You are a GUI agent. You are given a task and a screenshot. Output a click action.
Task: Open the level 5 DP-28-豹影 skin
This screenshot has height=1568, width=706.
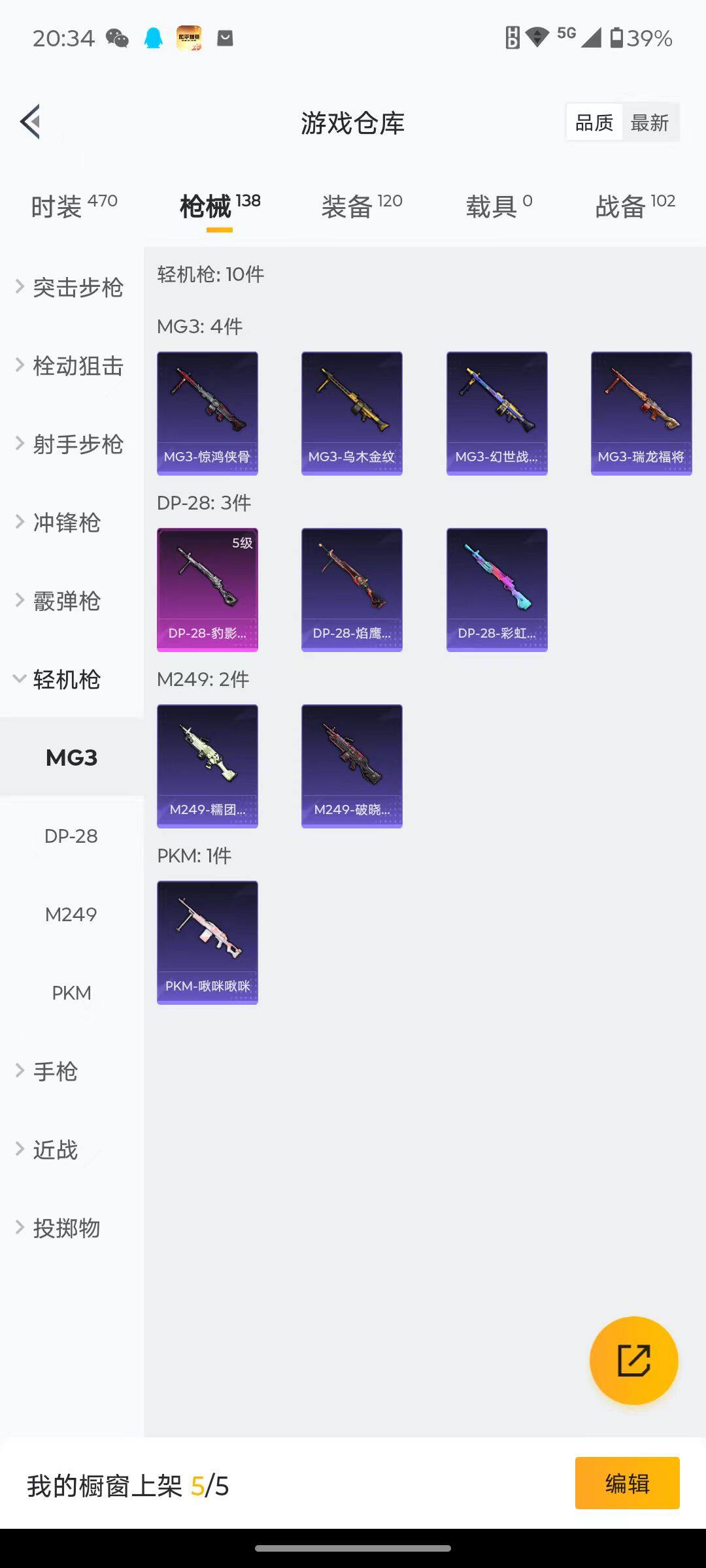(x=207, y=589)
